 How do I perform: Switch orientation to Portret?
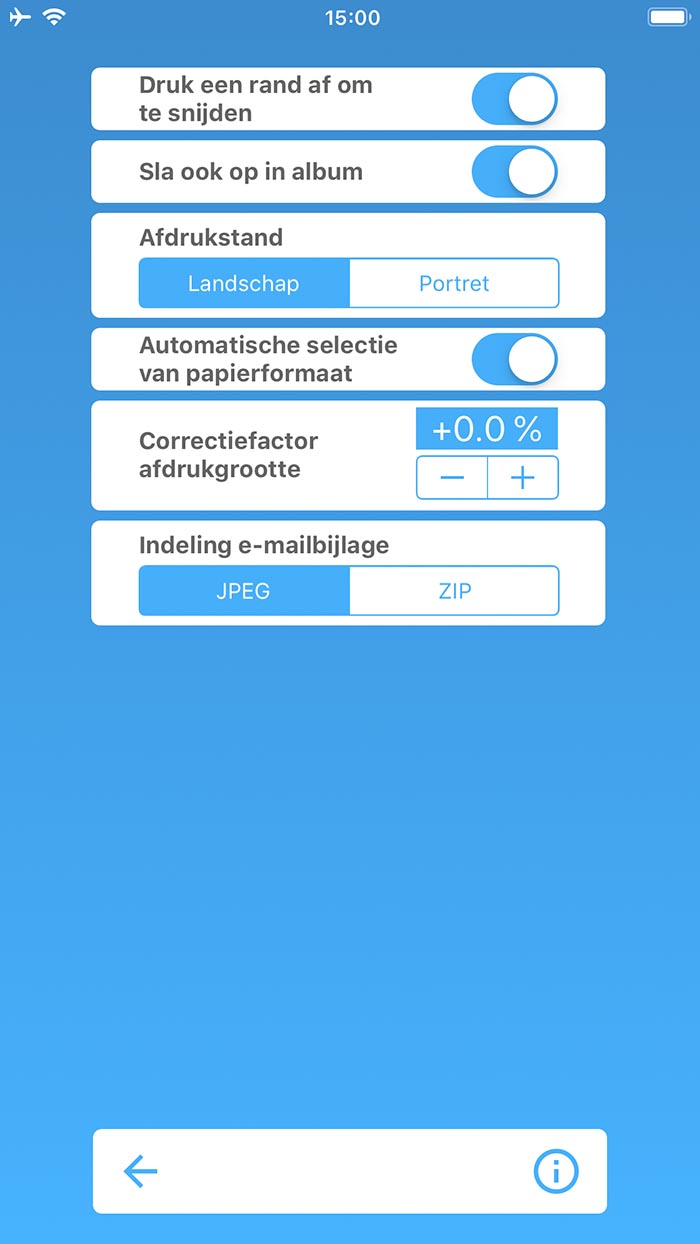(x=454, y=283)
